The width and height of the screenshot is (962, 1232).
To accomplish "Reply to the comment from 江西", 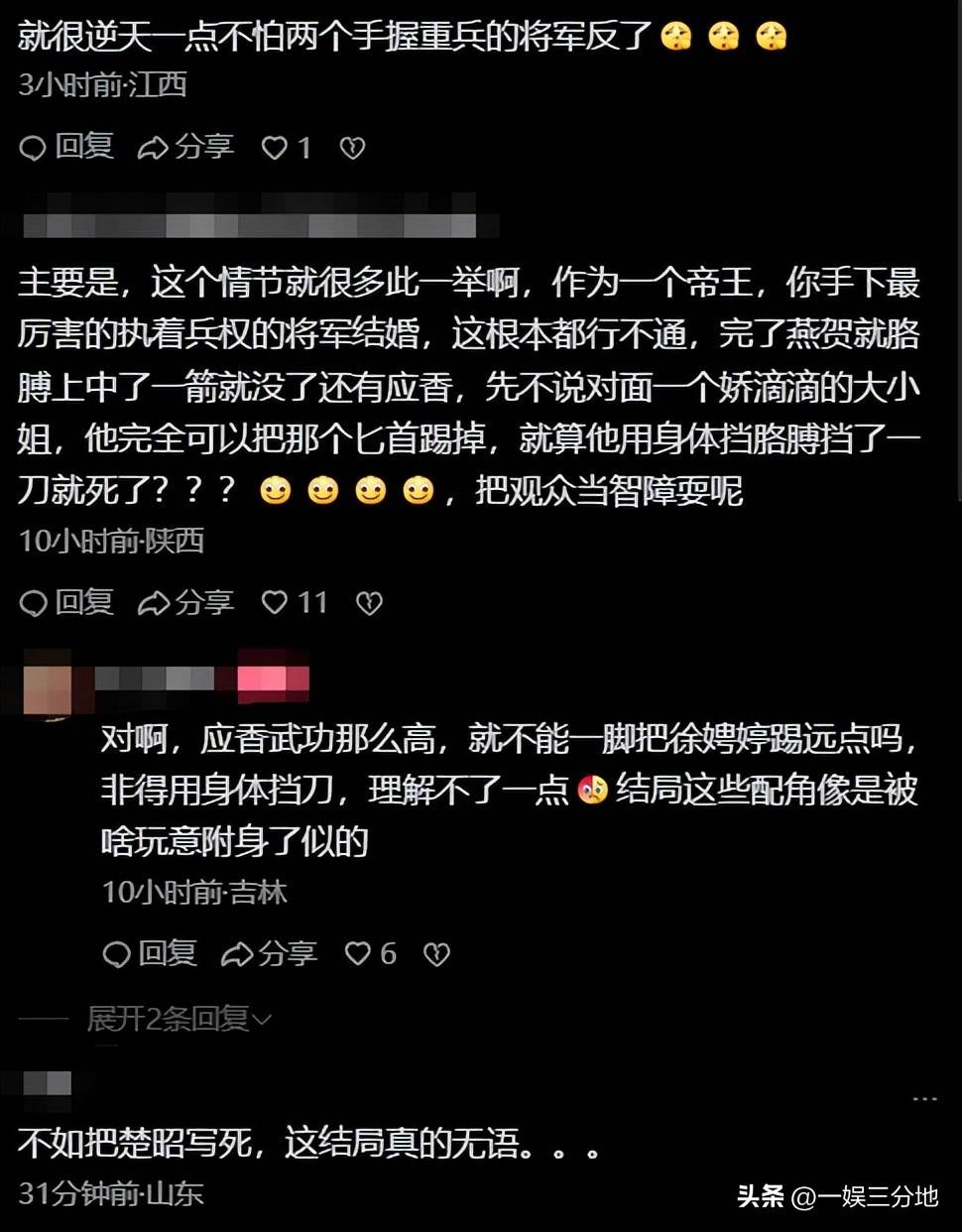I will pyautogui.click(x=66, y=148).
